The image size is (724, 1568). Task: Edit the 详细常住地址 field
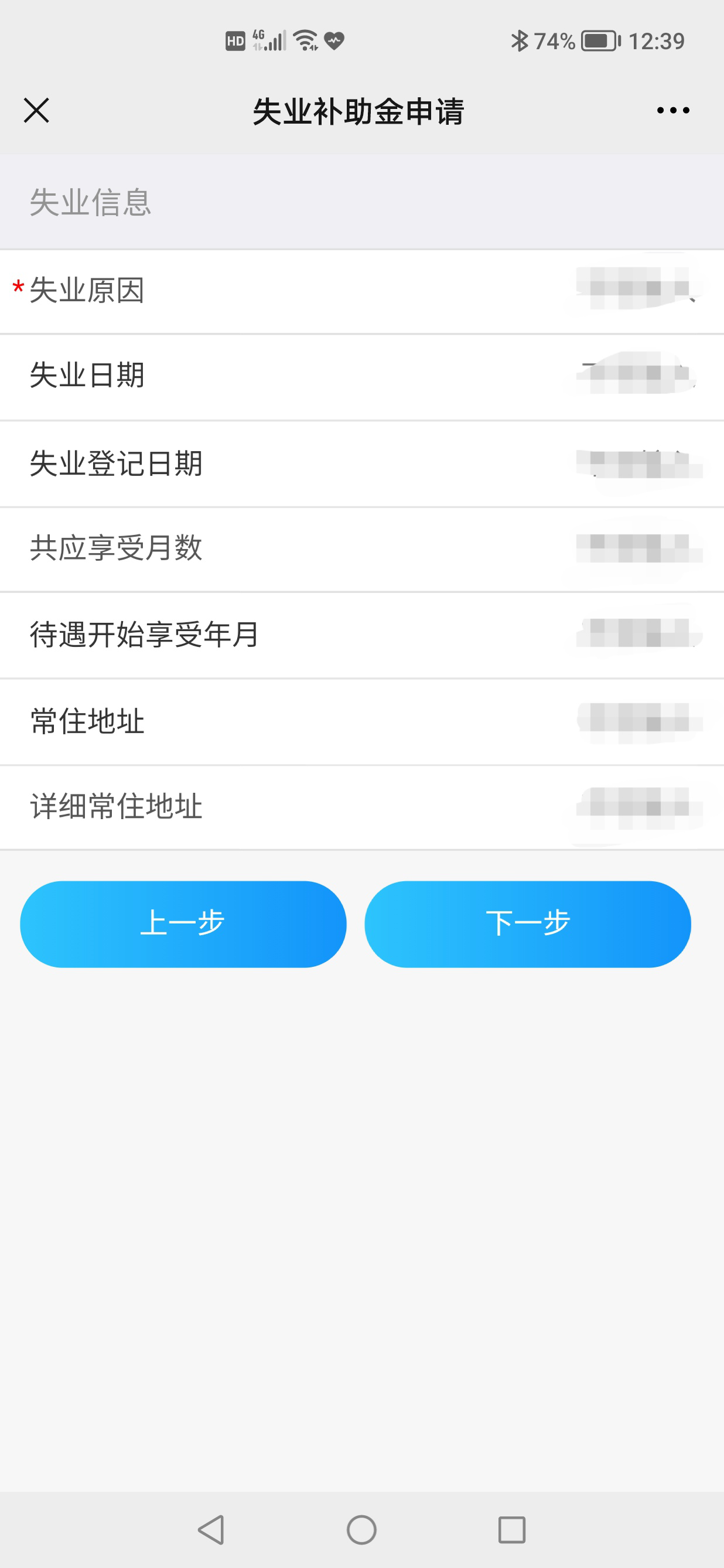pos(362,808)
